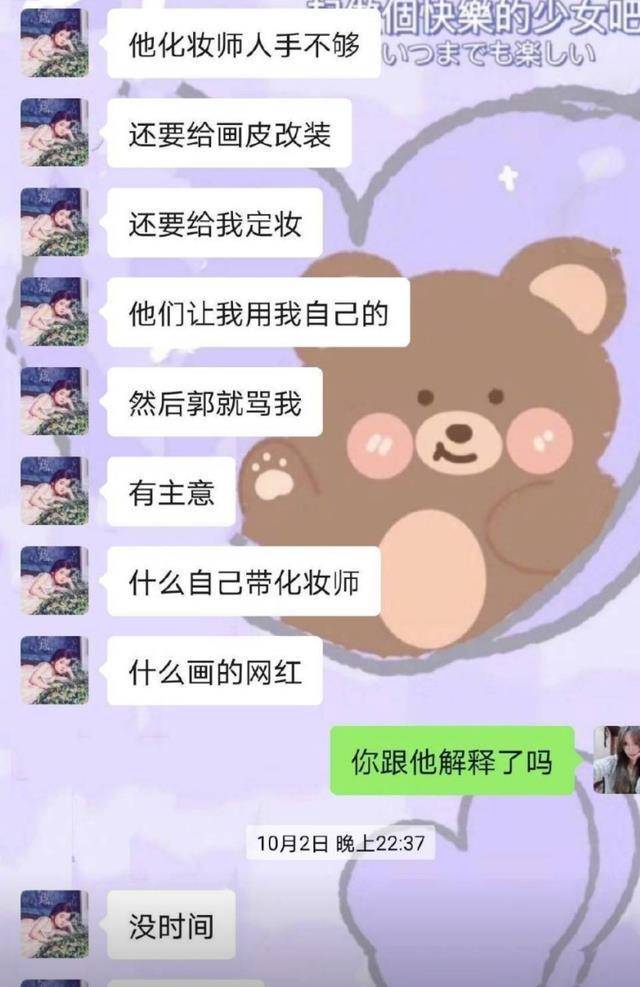Tap the avatar beside 有主意
The width and height of the screenshot is (640, 987).
pyautogui.click(x=55, y=491)
